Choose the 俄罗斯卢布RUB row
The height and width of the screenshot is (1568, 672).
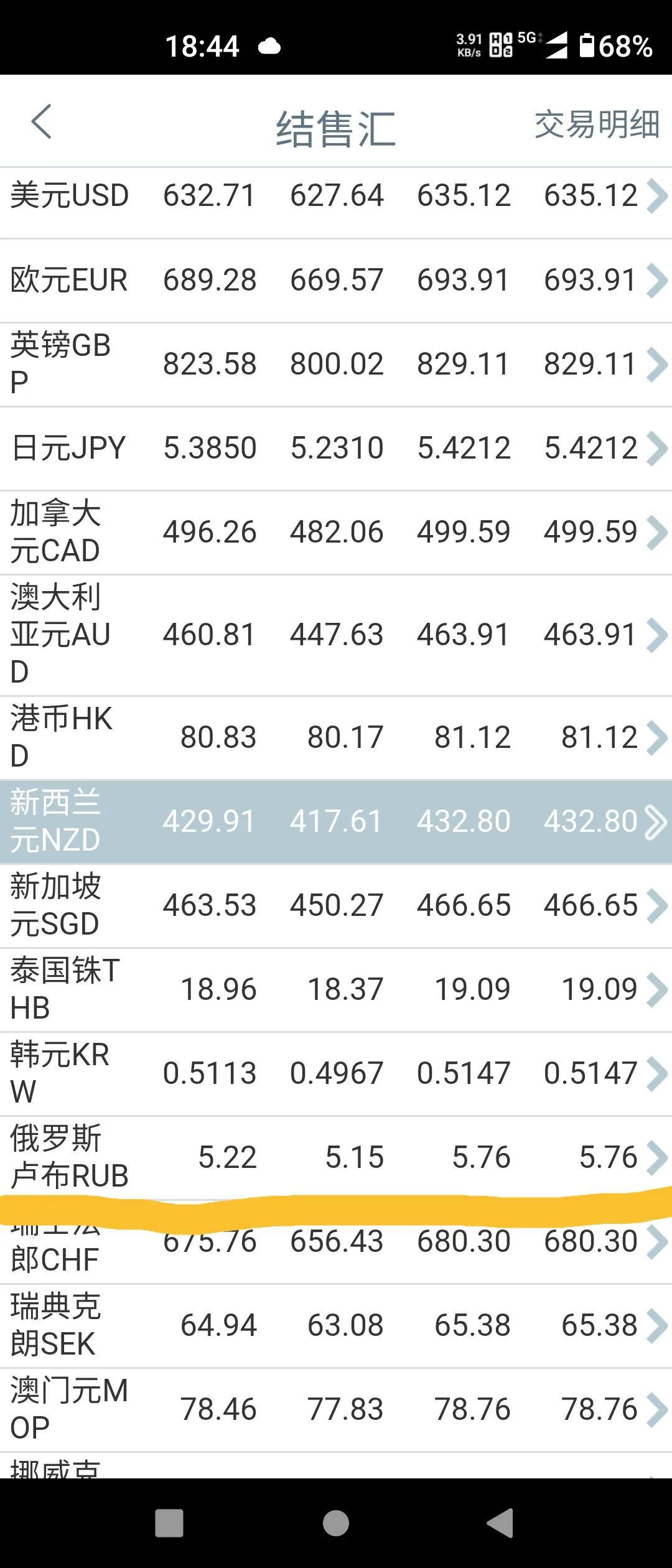click(x=336, y=1156)
